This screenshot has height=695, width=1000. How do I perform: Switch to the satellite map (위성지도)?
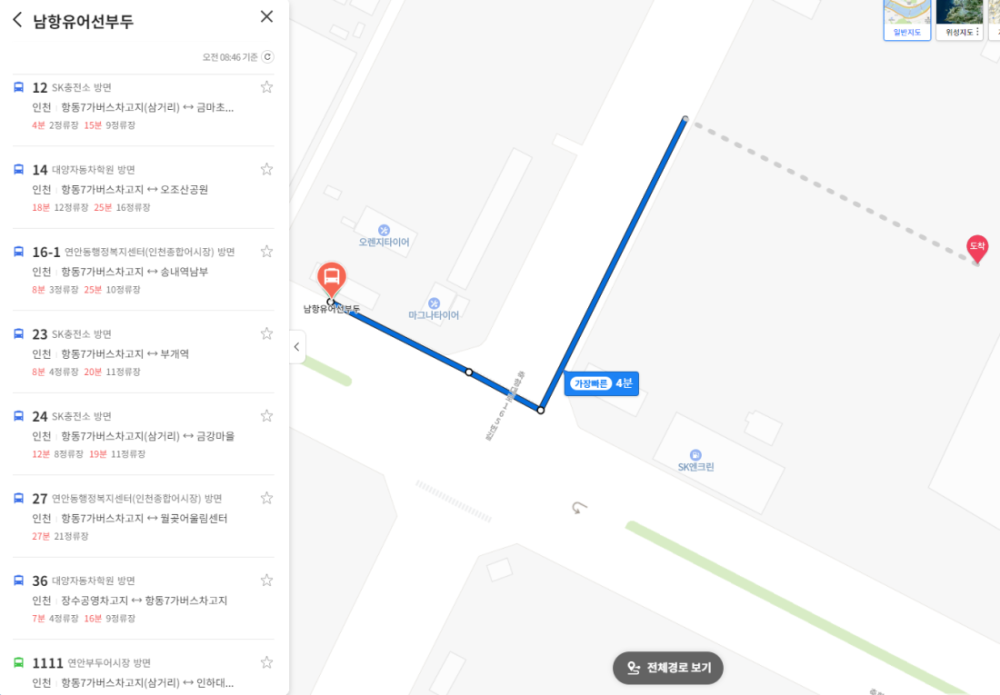point(959,20)
